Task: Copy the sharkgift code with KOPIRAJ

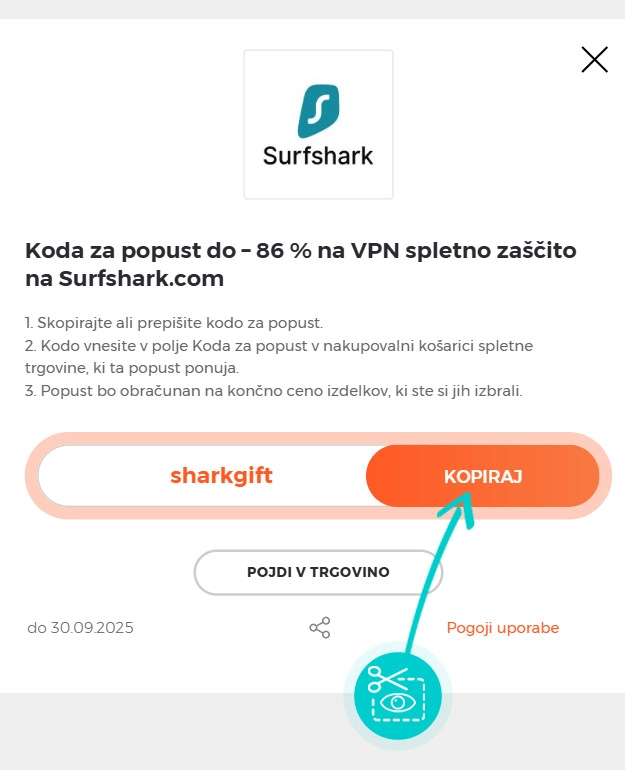Action: click(483, 476)
